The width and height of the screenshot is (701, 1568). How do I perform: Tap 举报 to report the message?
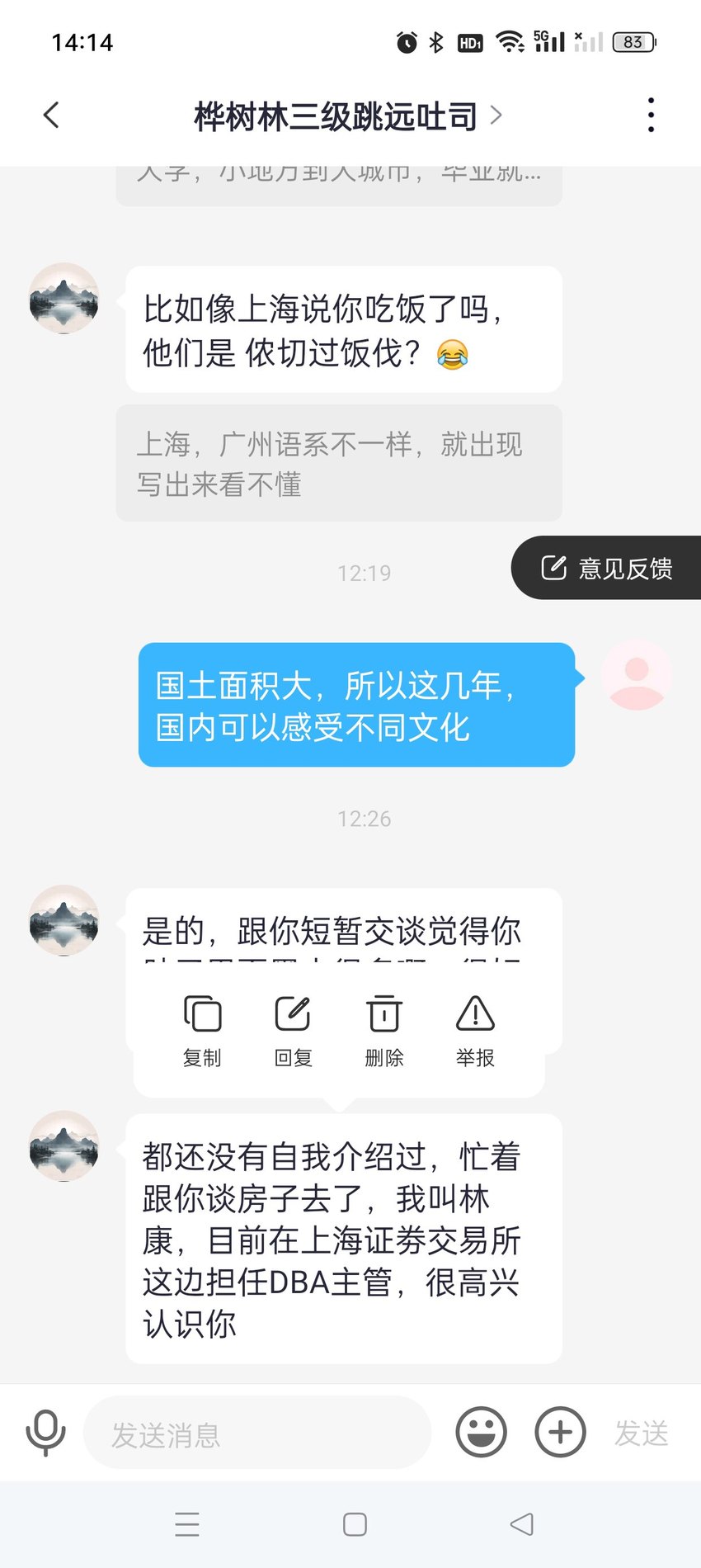click(x=475, y=1032)
